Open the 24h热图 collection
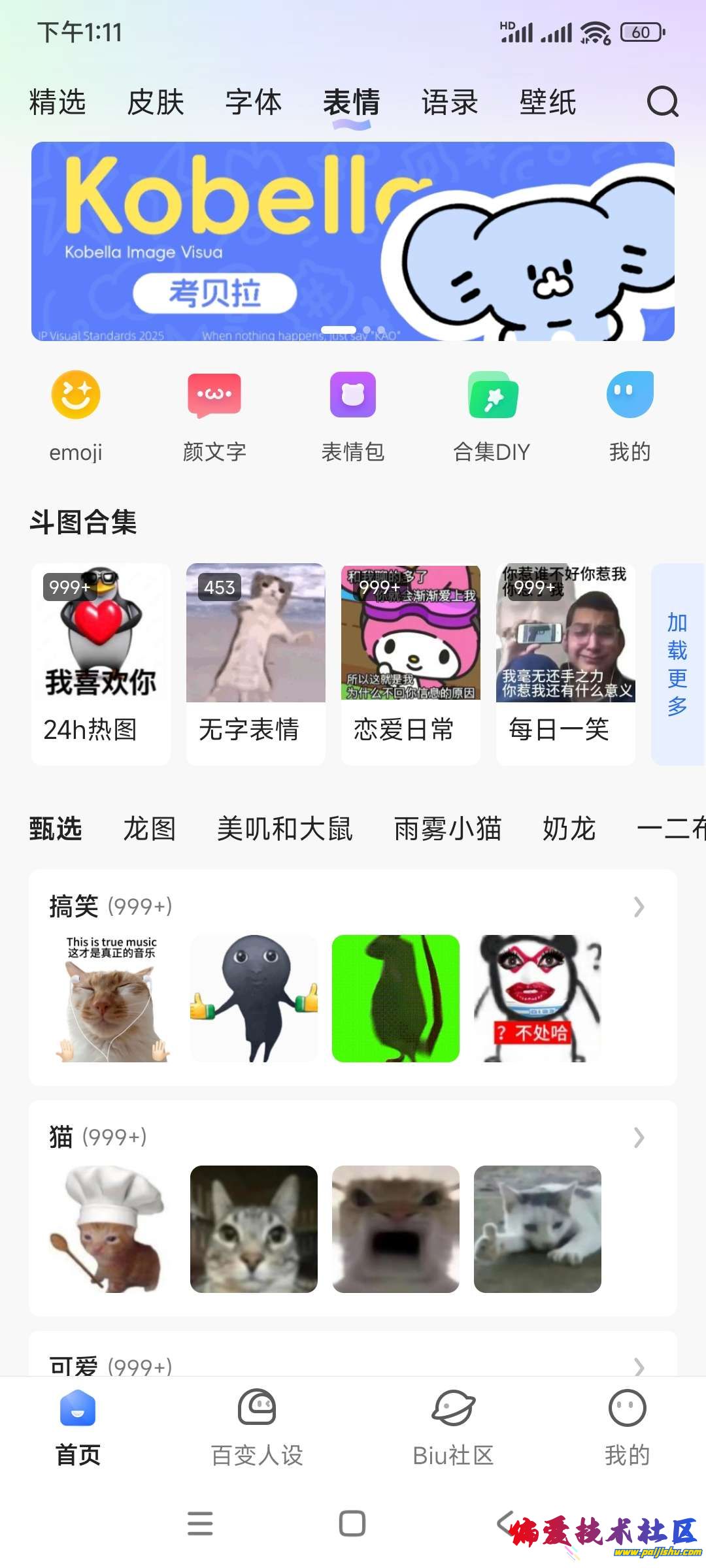 coord(101,663)
